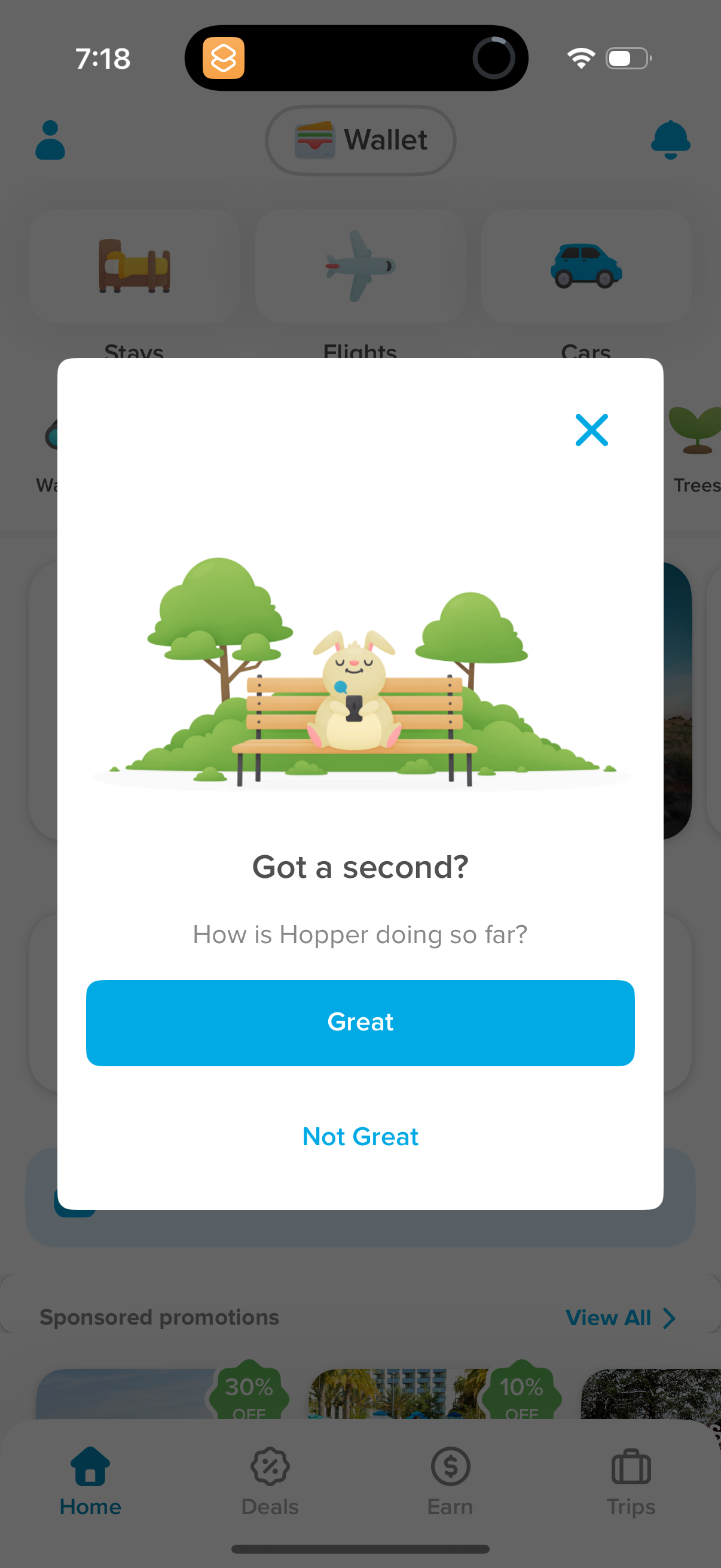
Task: Select the Flights airplane icon
Action: [359, 267]
